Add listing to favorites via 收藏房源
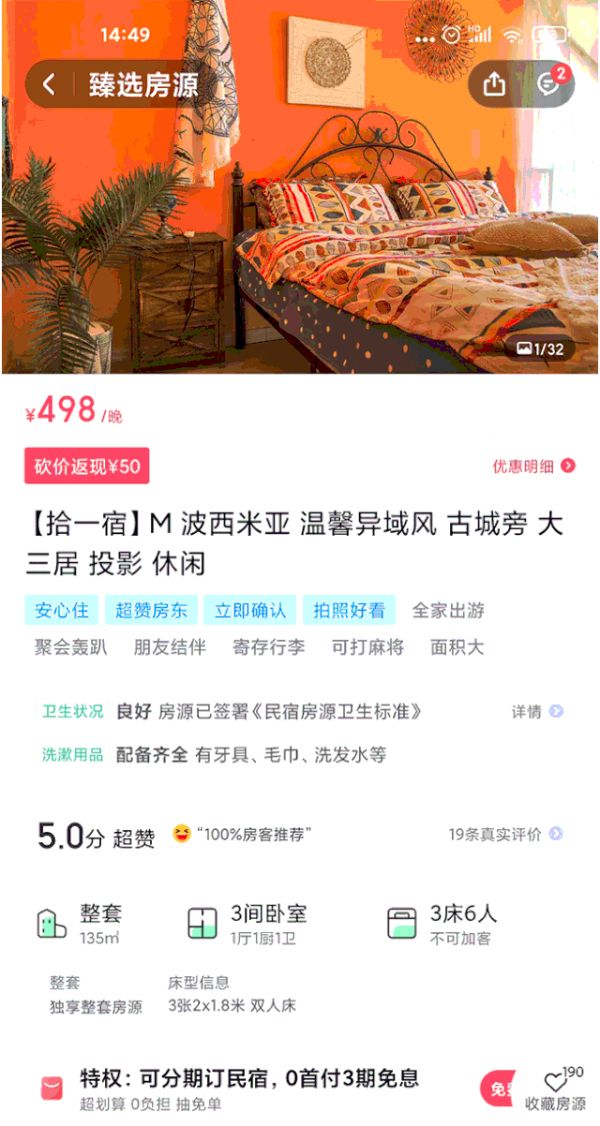Image resolution: width=600 pixels, height=1126 pixels. [556, 1091]
